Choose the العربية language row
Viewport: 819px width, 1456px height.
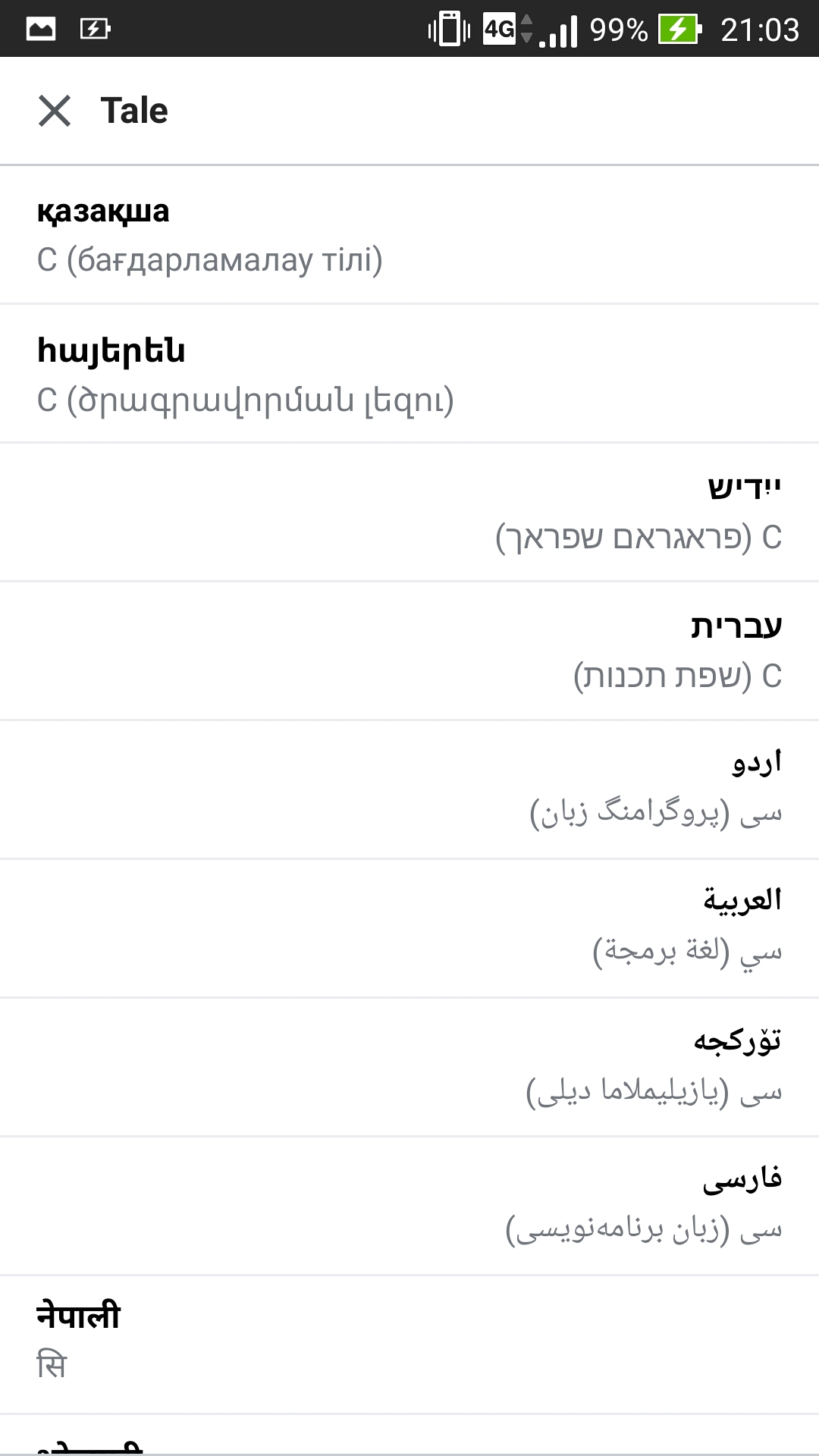[409, 929]
